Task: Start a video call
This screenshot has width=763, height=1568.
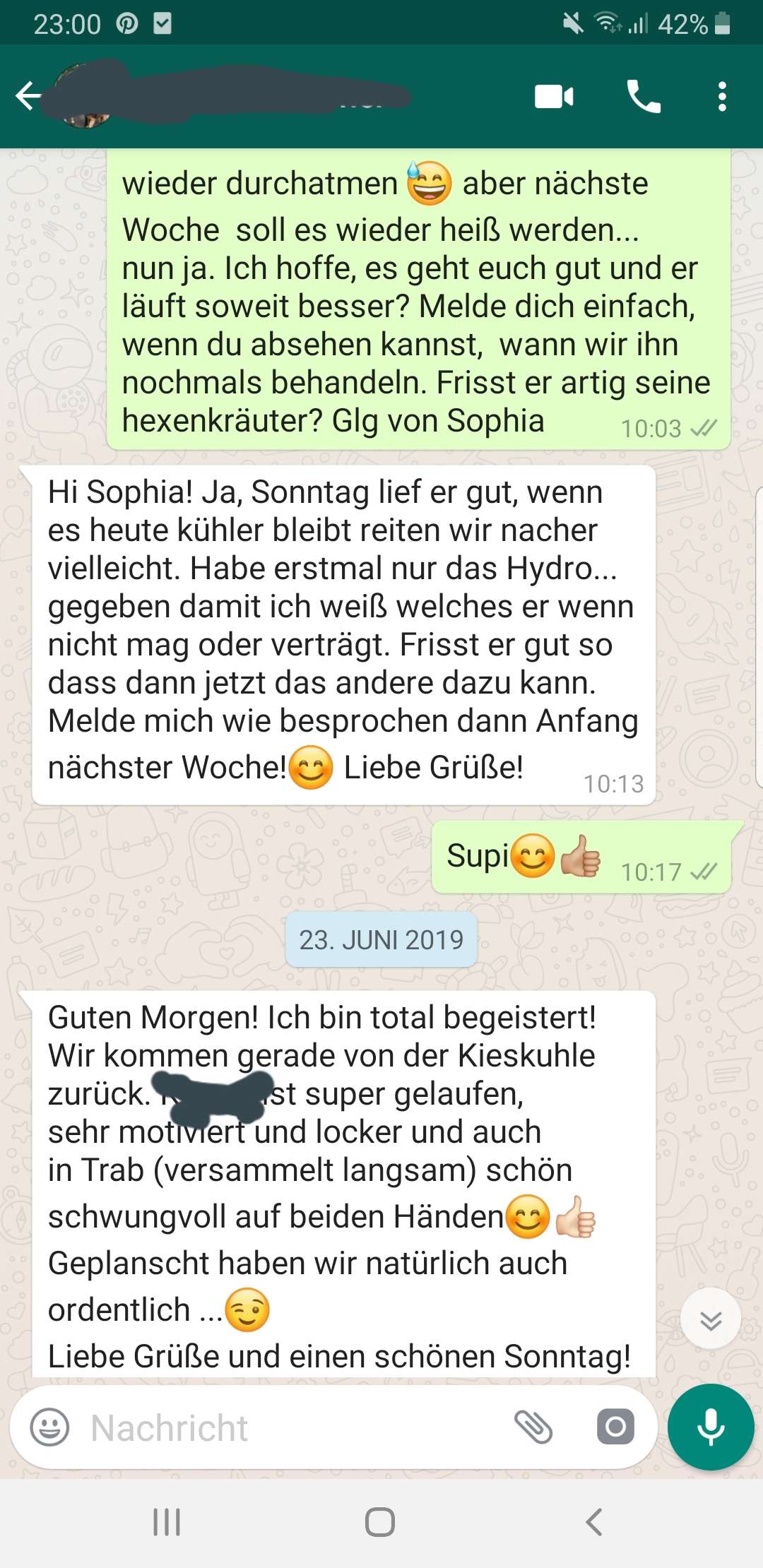Action: pos(554,97)
